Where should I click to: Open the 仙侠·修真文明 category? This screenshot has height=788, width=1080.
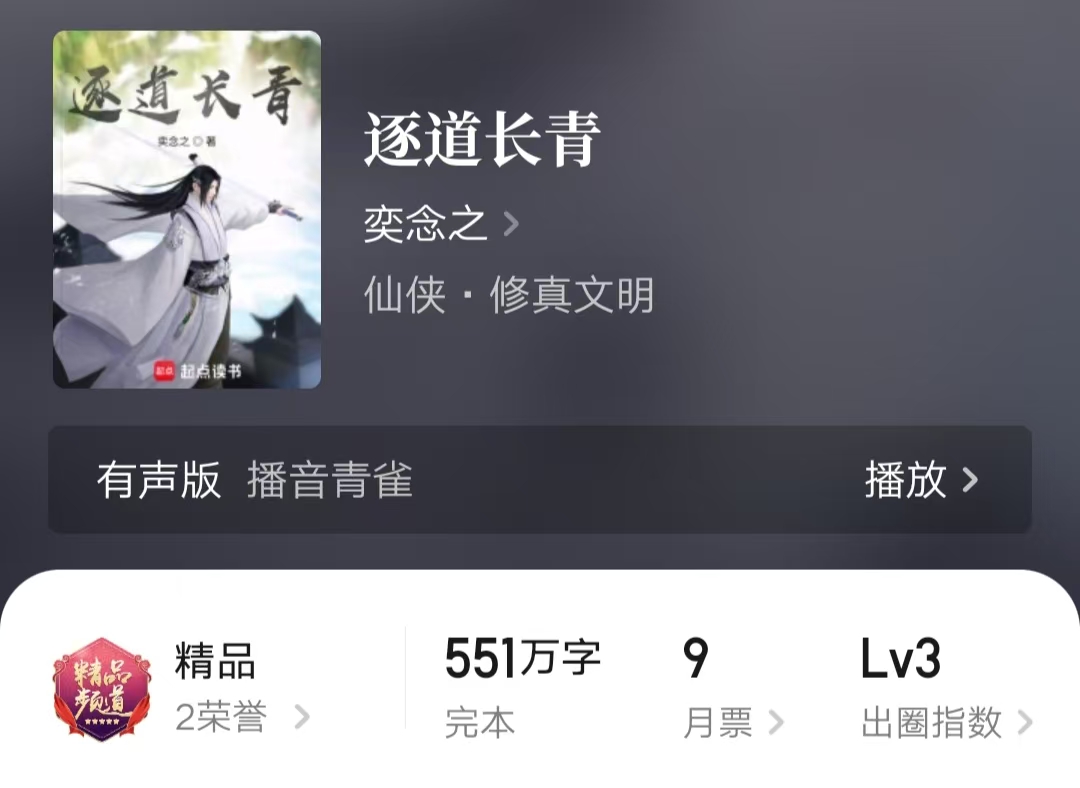pos(509,296)
